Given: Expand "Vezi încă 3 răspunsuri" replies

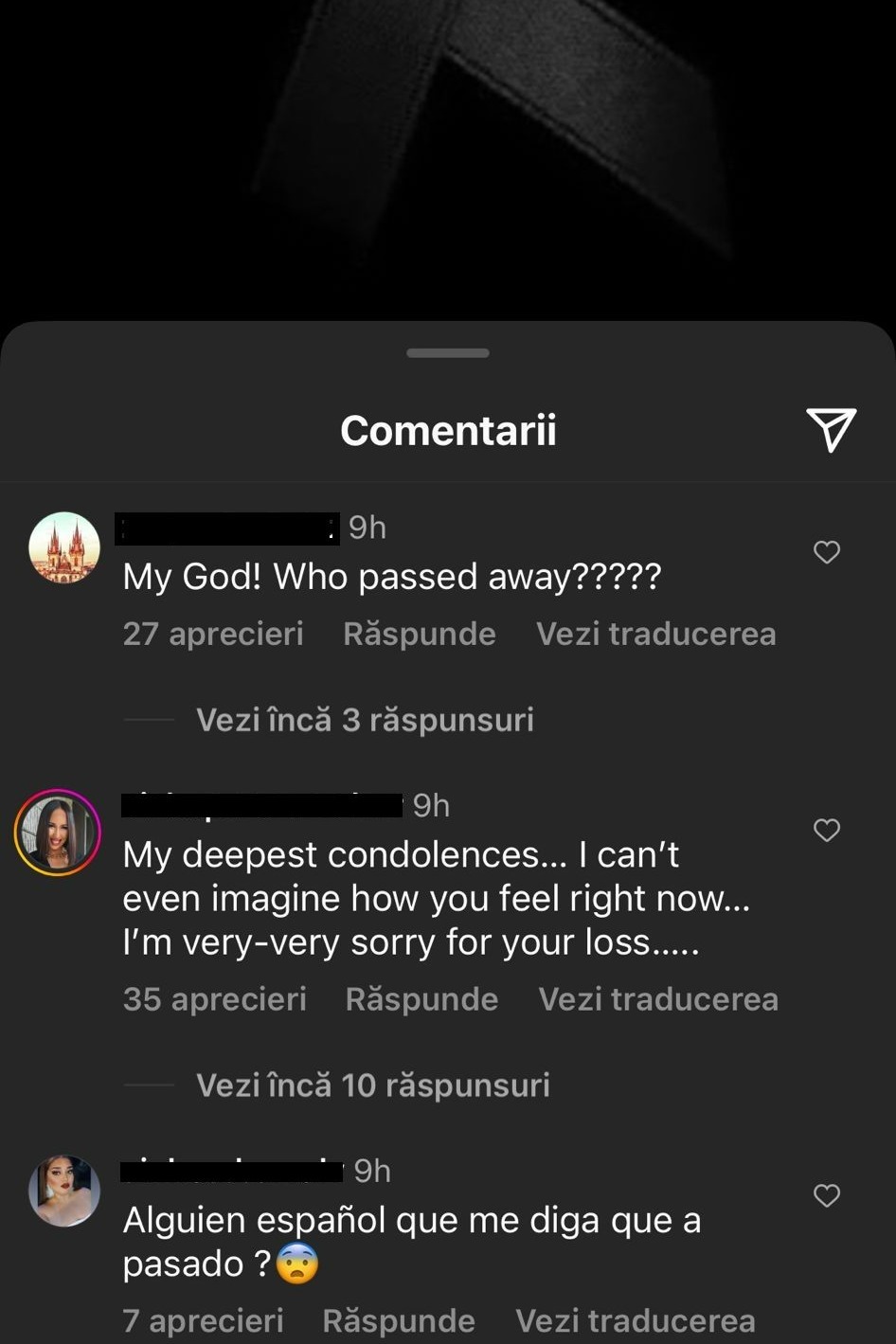Looking at the screenshot, I should click(365, 720).
